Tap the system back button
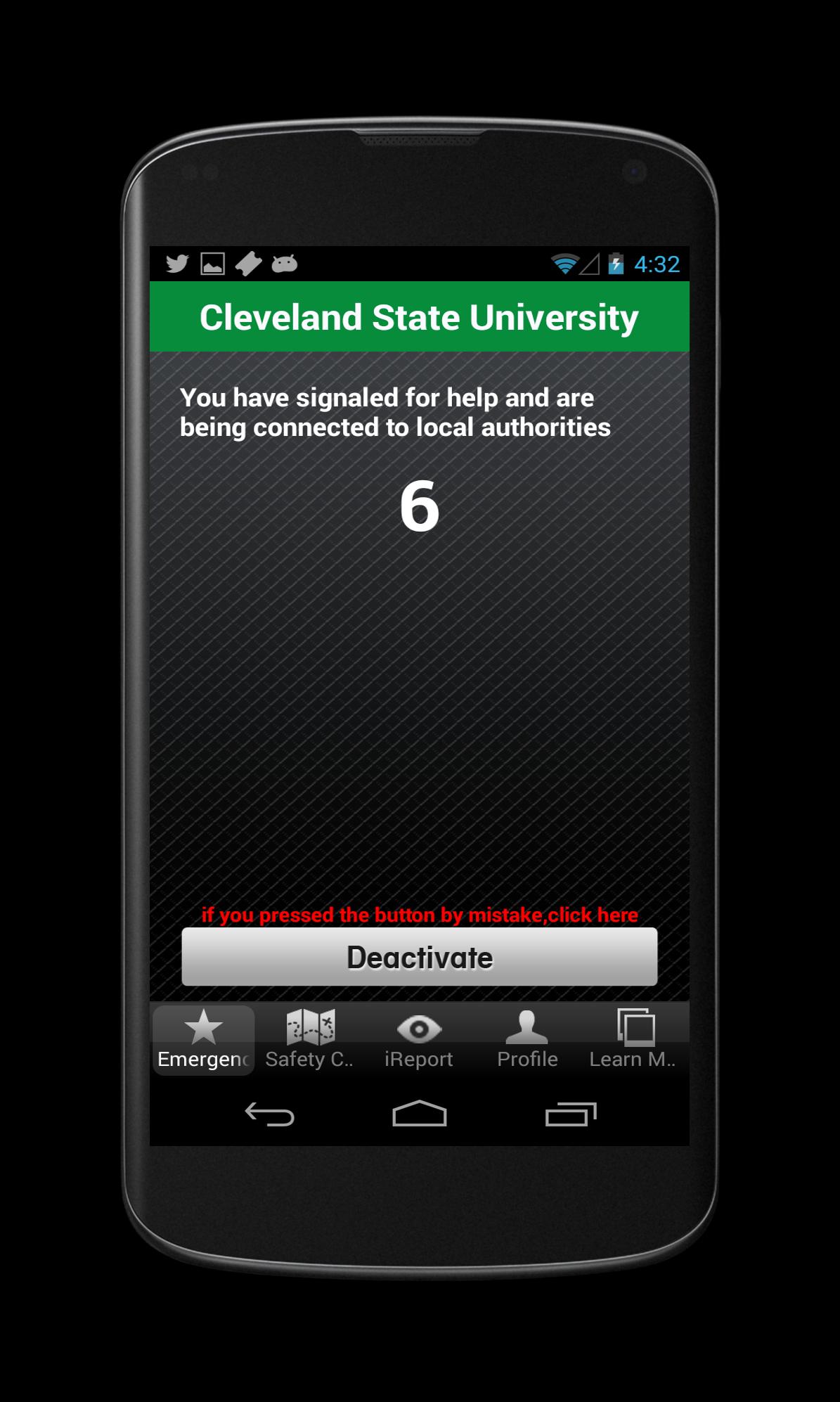 (269, 1114)
